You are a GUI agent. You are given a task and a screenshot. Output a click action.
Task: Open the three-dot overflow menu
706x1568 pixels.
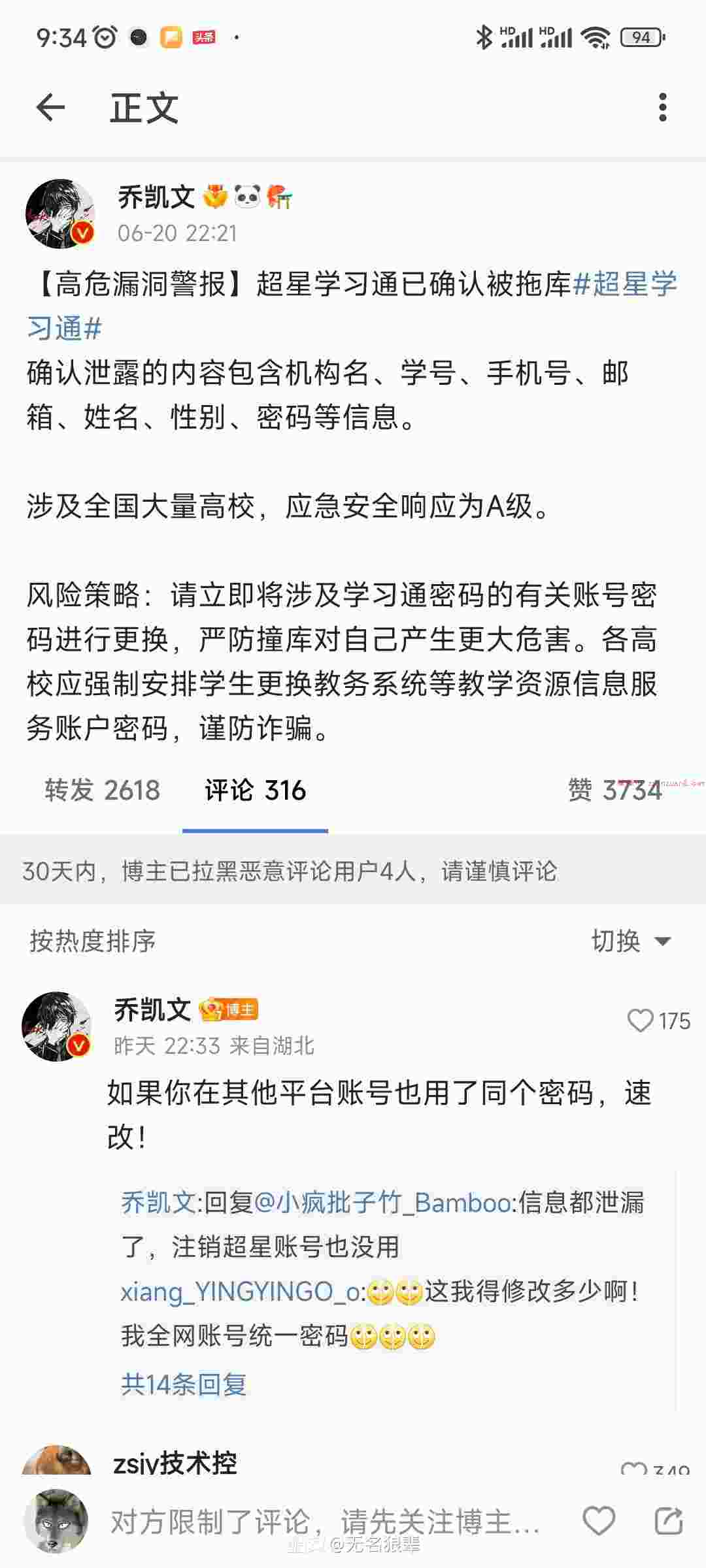tap(662, 107)
